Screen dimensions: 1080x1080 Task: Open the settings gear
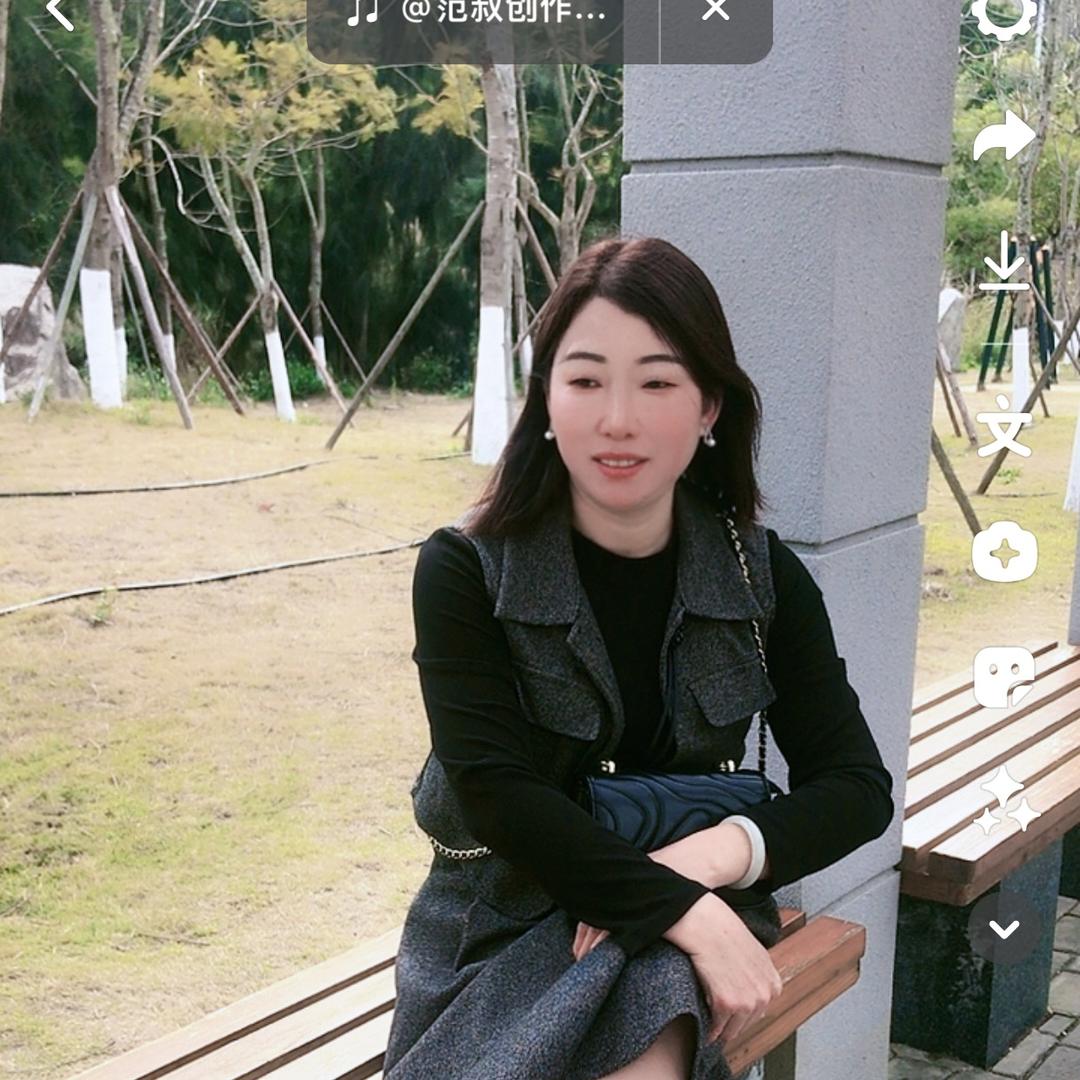coord(1003,15)
